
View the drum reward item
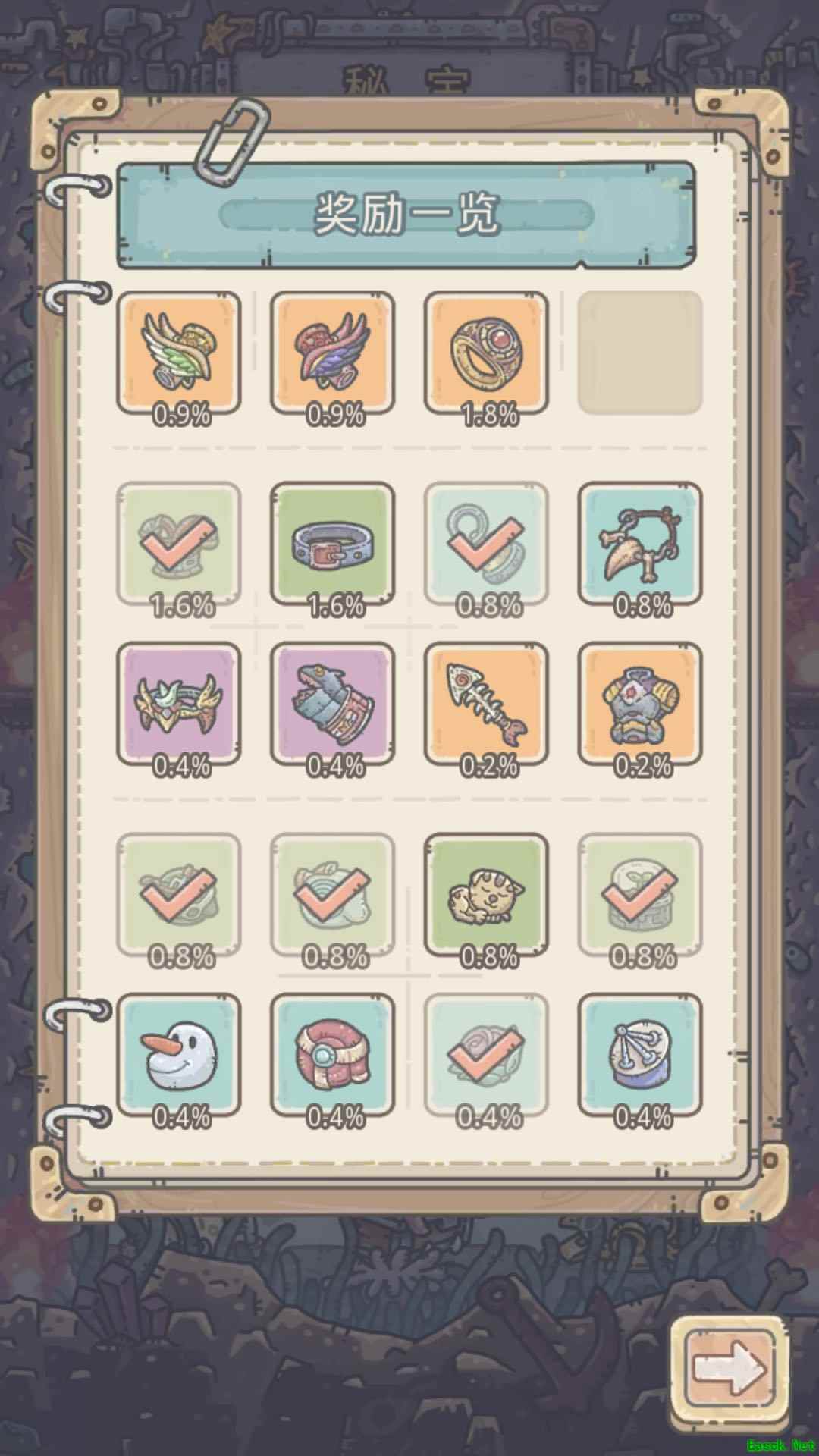[640, 1054]
